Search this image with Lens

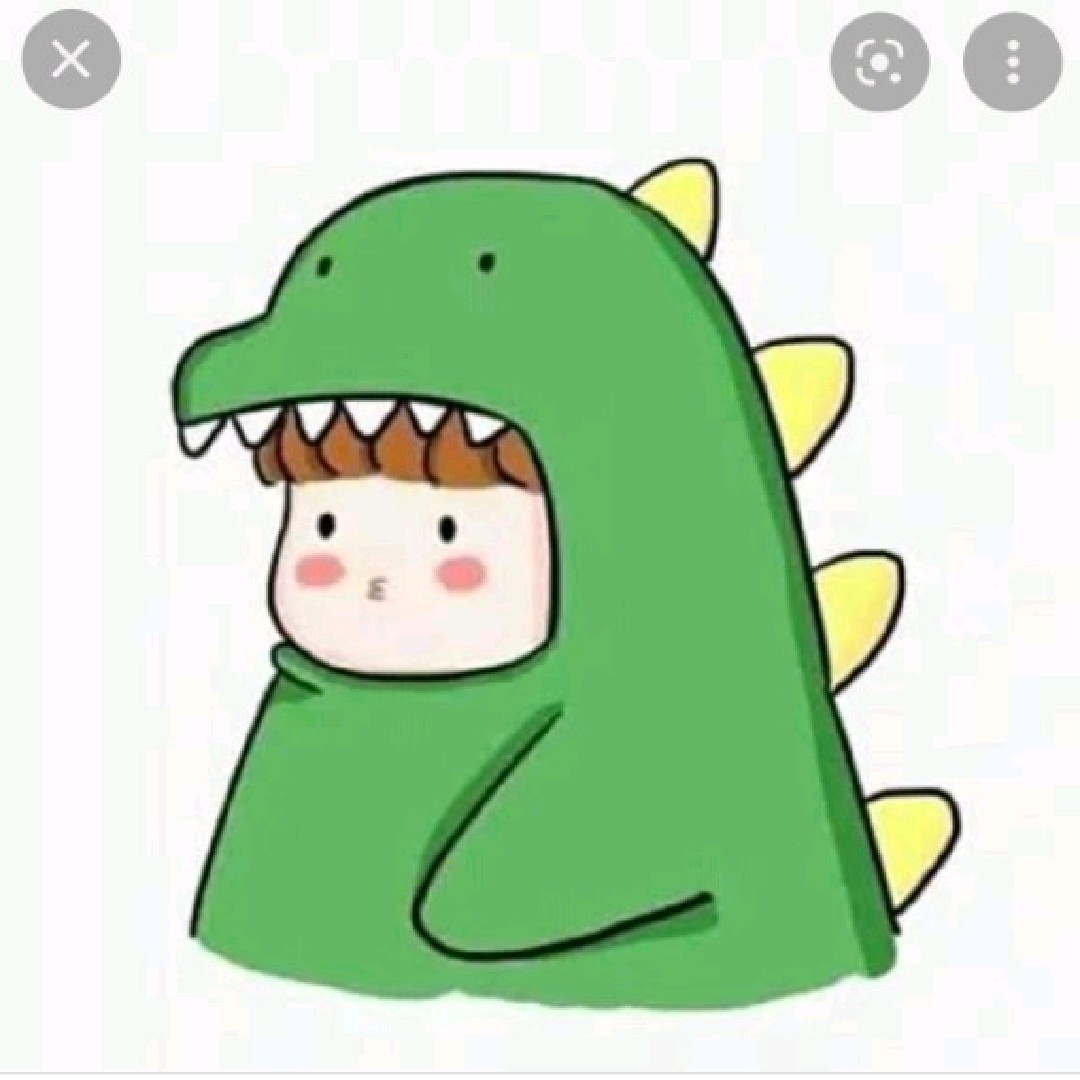(879, 62)
